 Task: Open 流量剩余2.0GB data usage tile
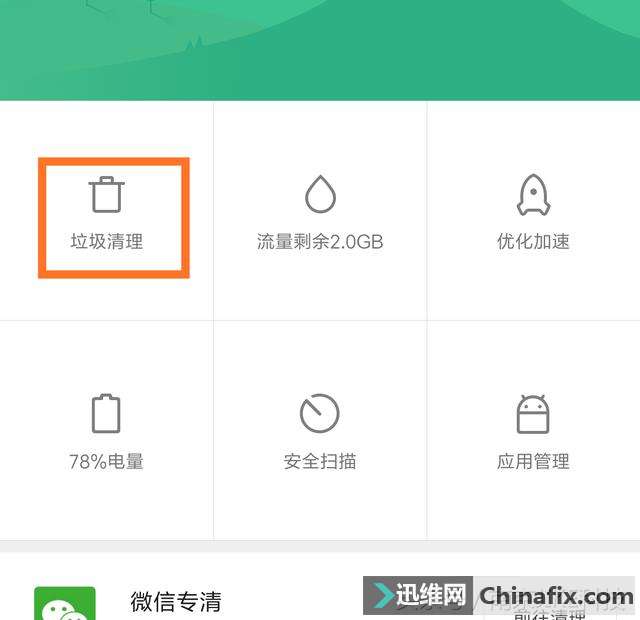[x=320, y=212]
